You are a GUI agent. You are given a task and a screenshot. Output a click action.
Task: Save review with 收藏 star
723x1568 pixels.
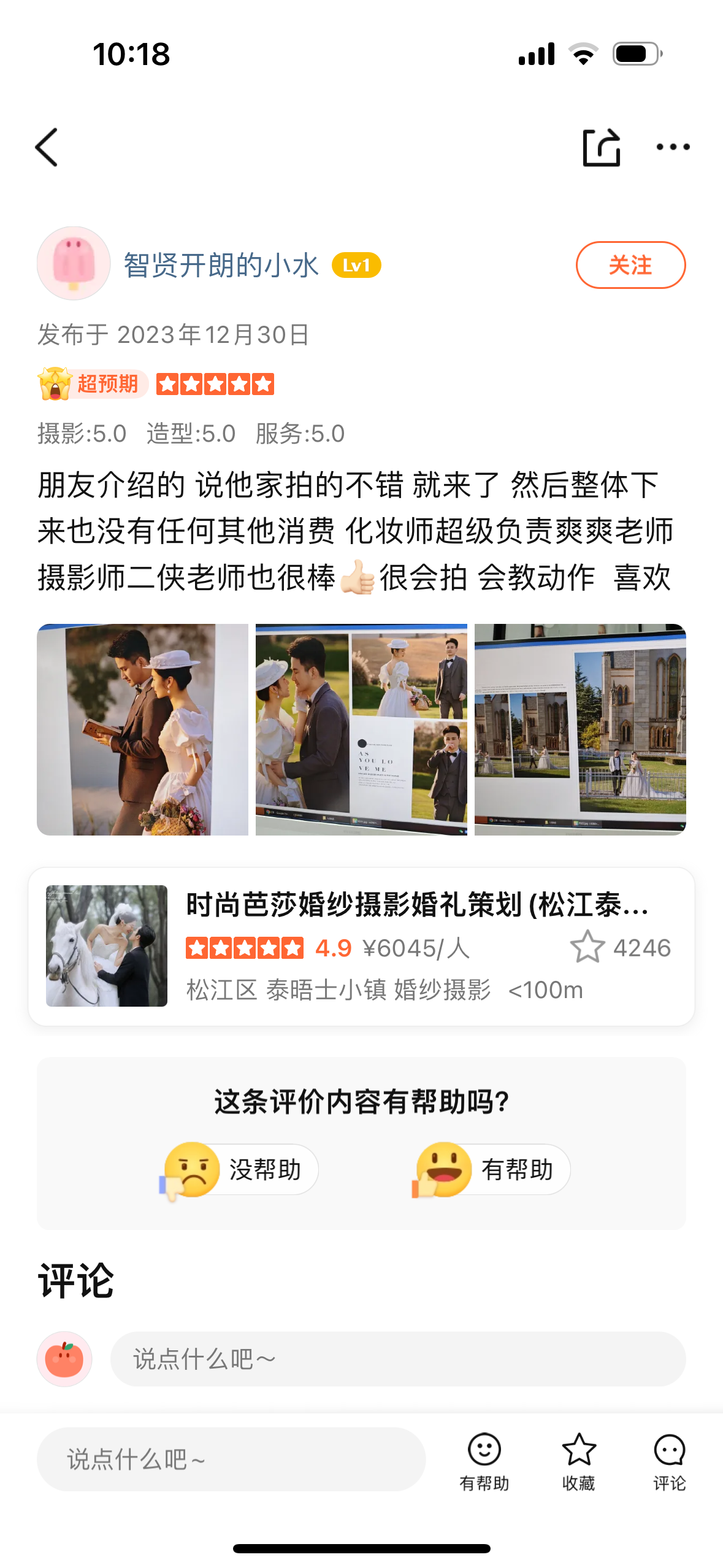579,1462
